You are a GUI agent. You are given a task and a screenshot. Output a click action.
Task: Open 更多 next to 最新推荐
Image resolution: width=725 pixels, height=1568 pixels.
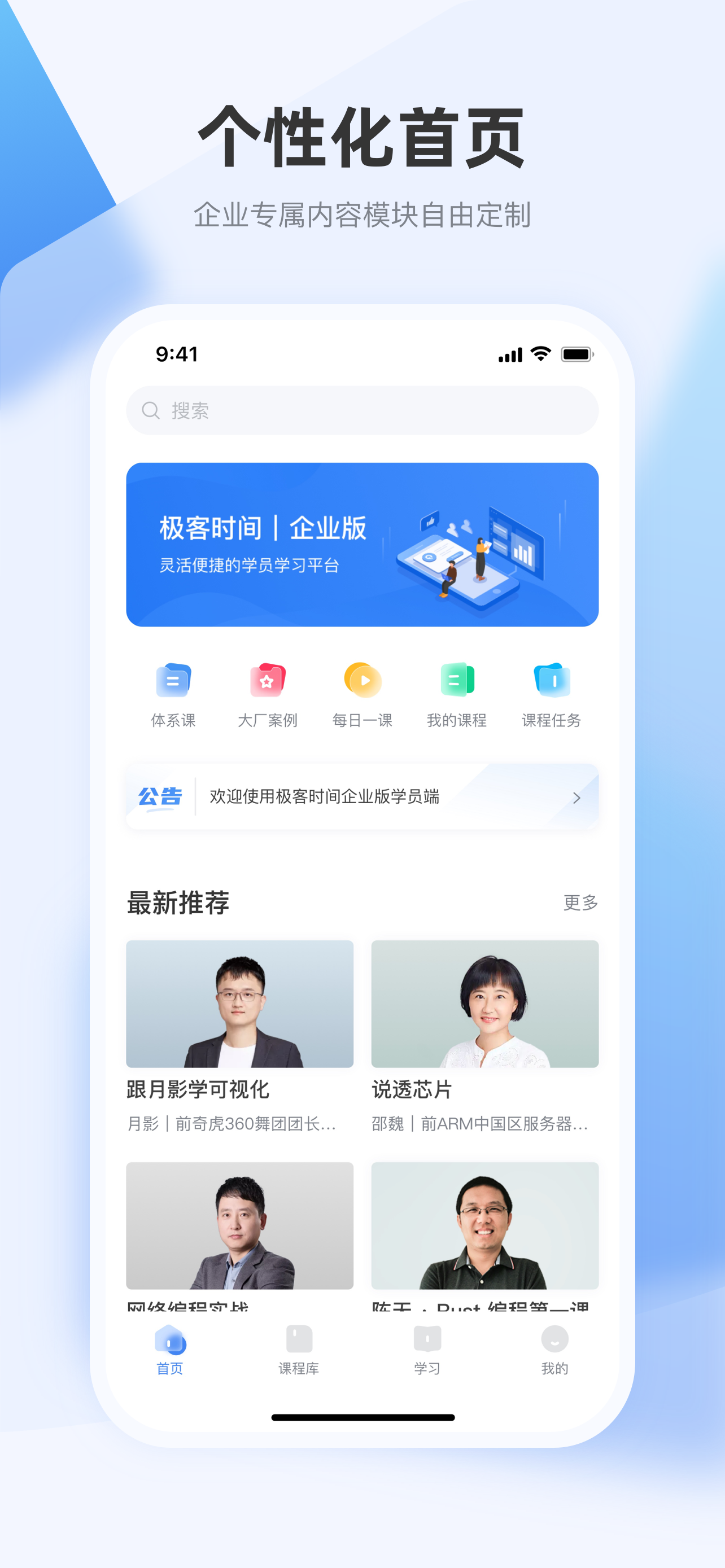pyautogui.click(x=579, y=902)
